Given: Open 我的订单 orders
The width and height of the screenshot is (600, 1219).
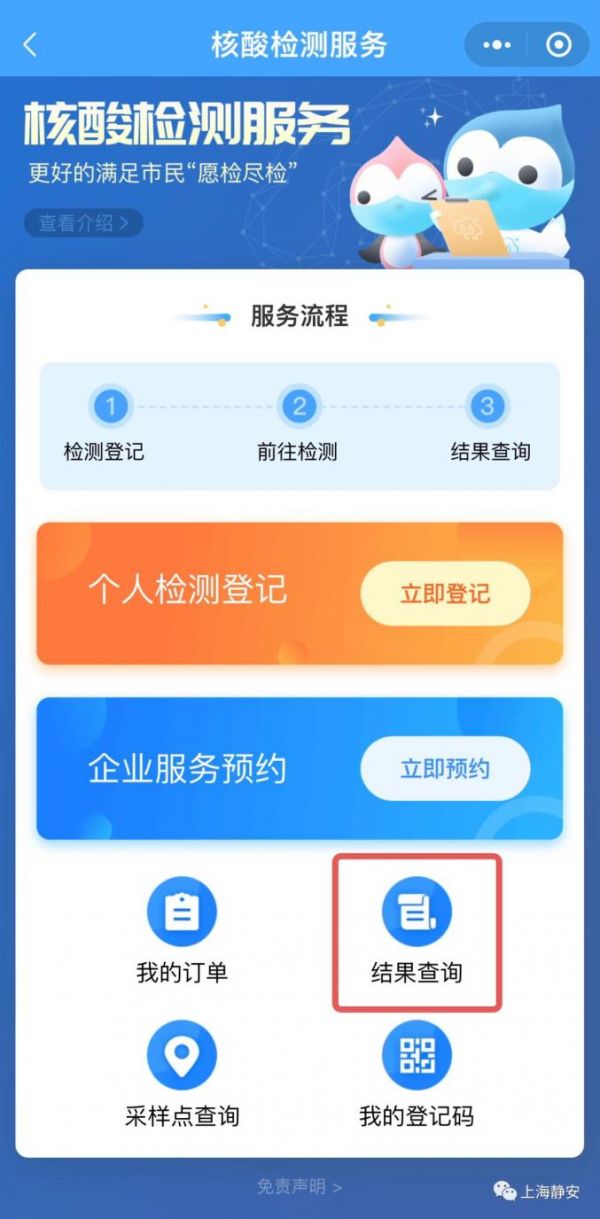Looking at the screenshot, I should pyautogui.click(x=182, y=932).
